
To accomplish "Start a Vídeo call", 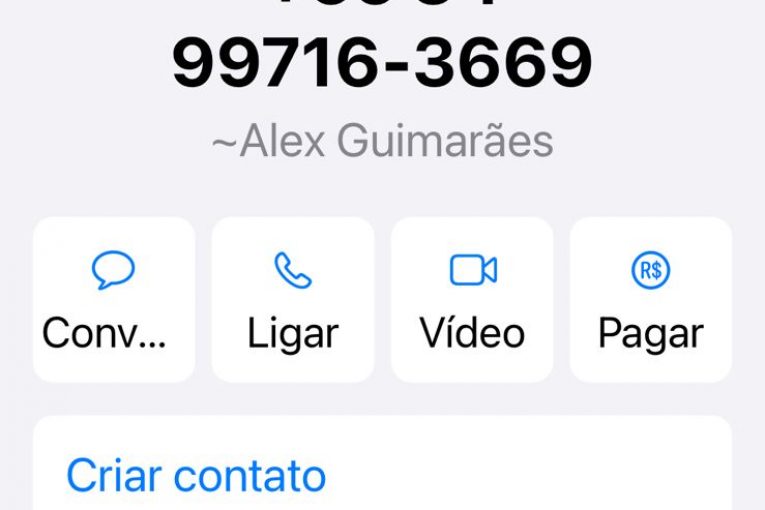I will 472,300.
